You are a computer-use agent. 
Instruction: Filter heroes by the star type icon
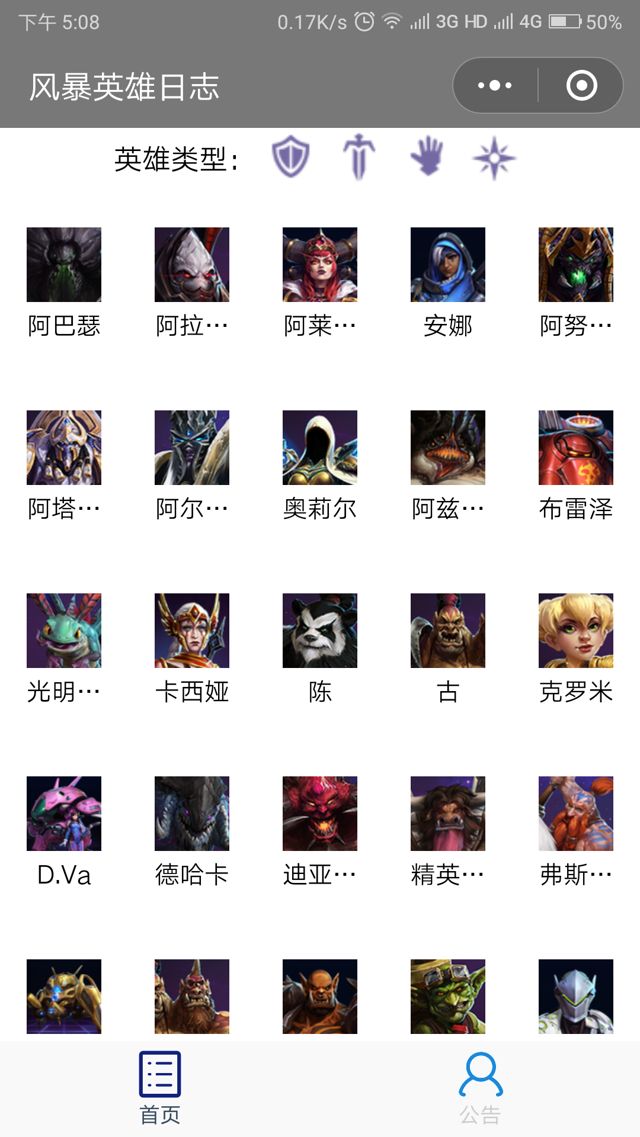494,158
